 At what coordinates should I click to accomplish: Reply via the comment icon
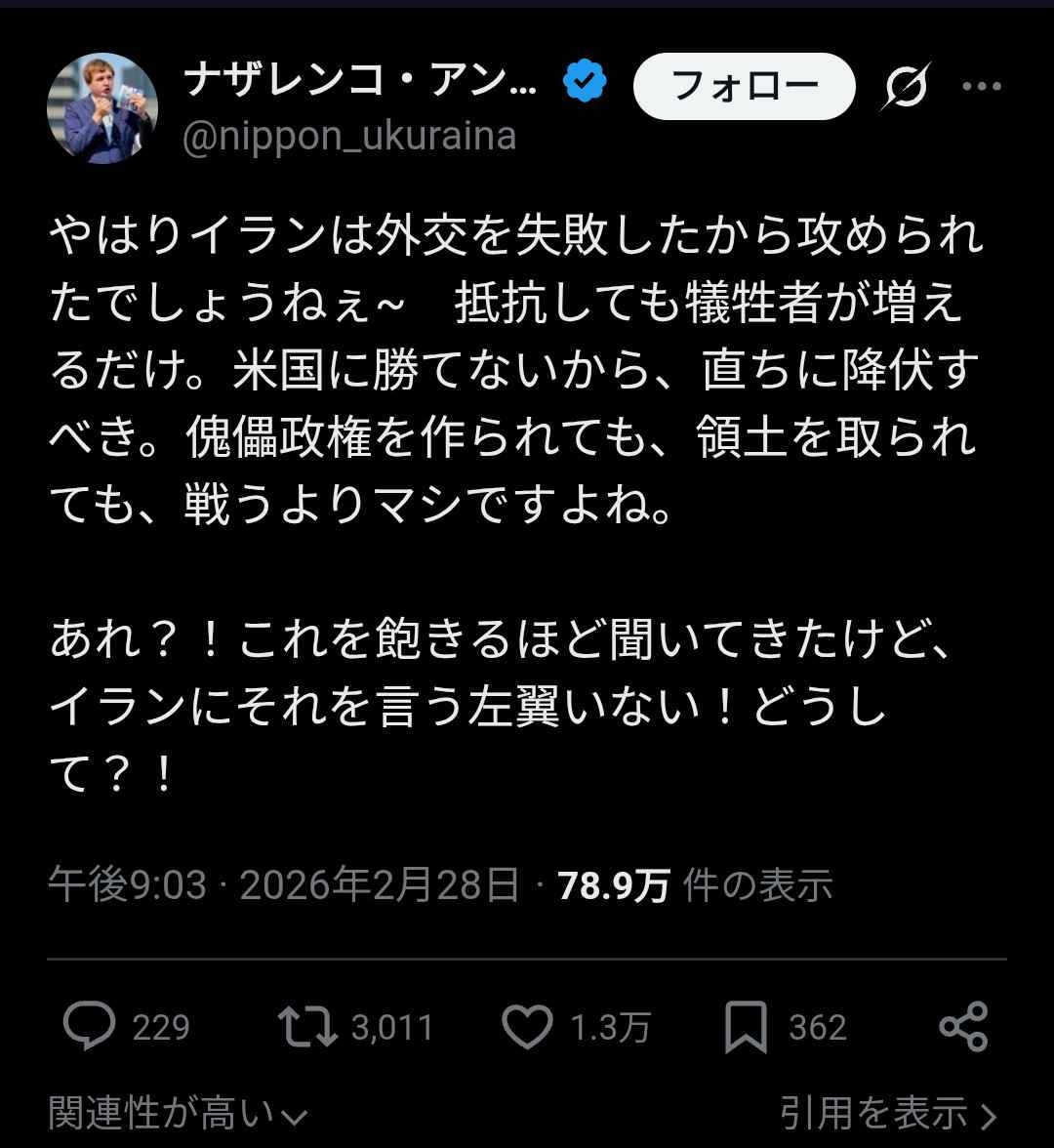pyautogui.click(x=90, y=1027)
